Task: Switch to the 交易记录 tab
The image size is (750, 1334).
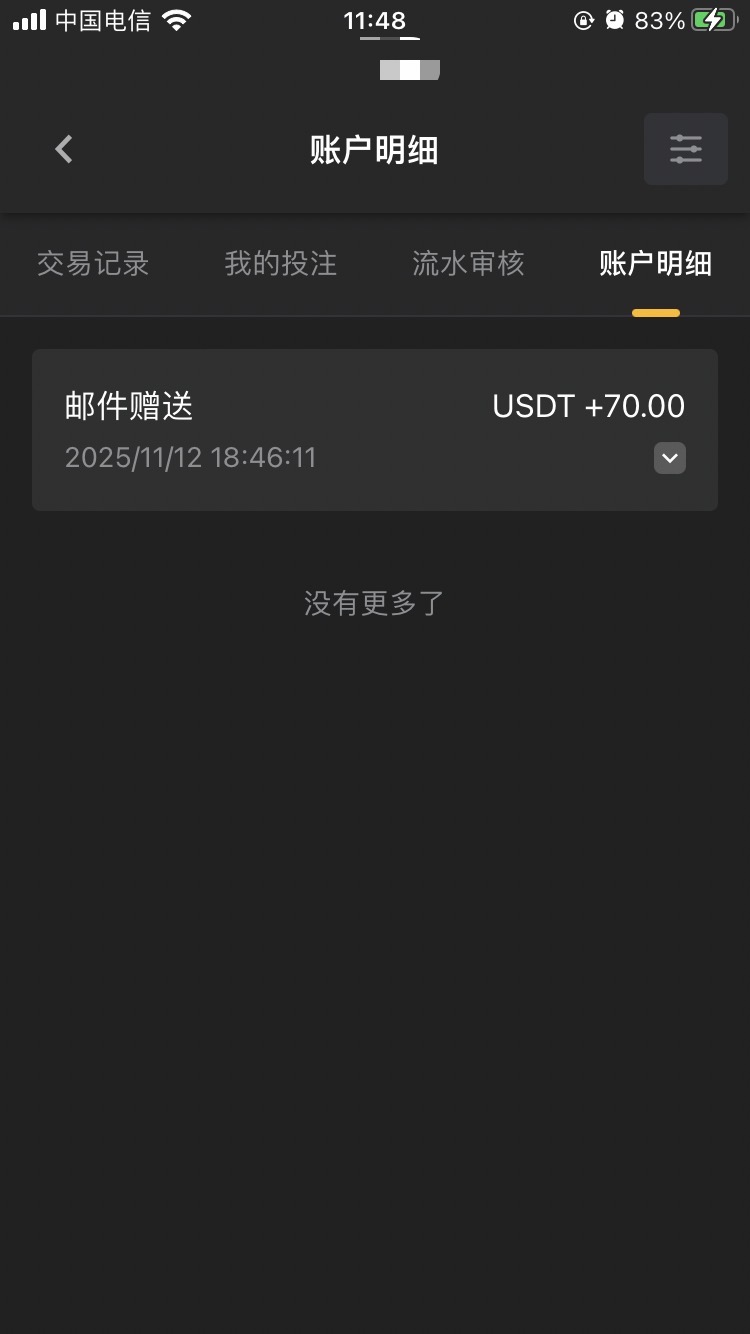Action: coord(93,264)
